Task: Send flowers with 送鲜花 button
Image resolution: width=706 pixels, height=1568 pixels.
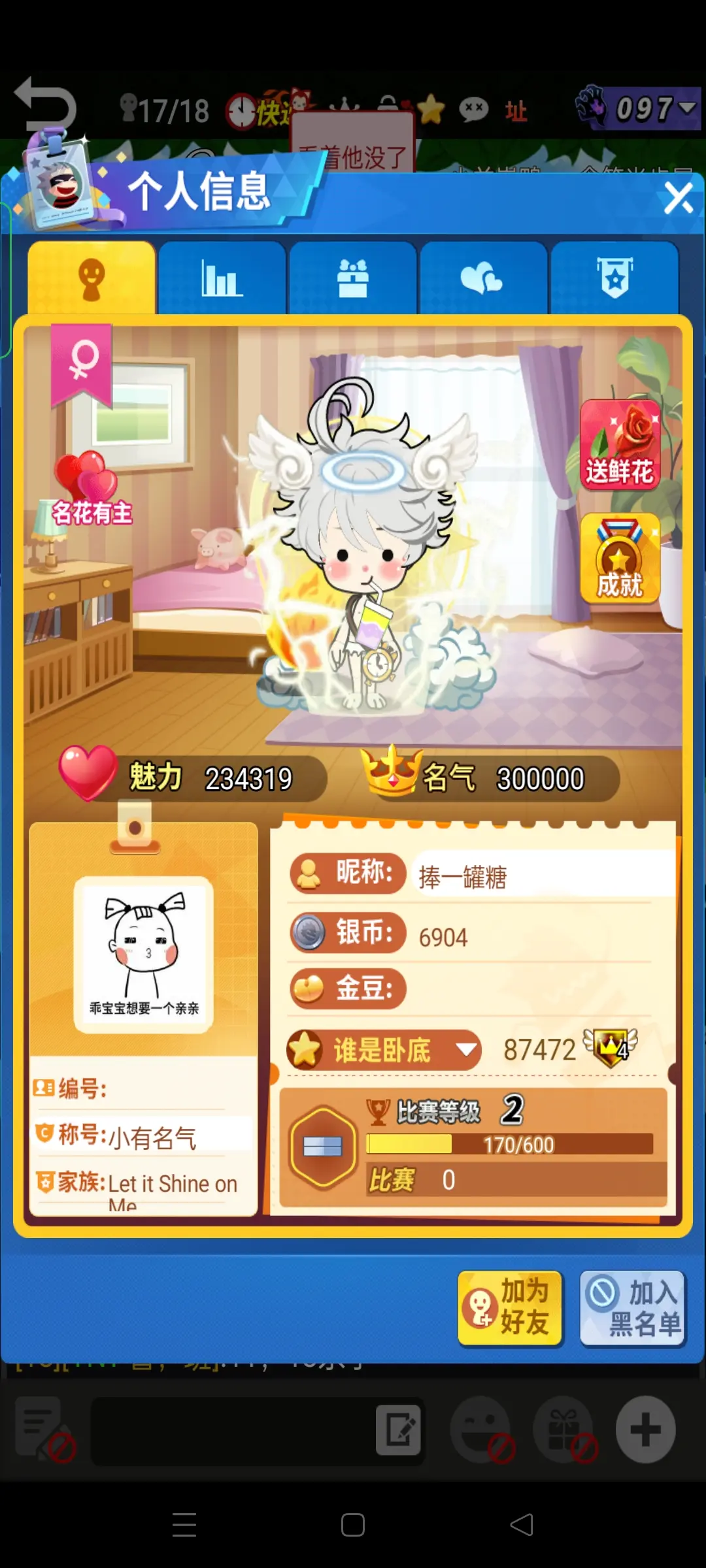Action: pos(620,445)
